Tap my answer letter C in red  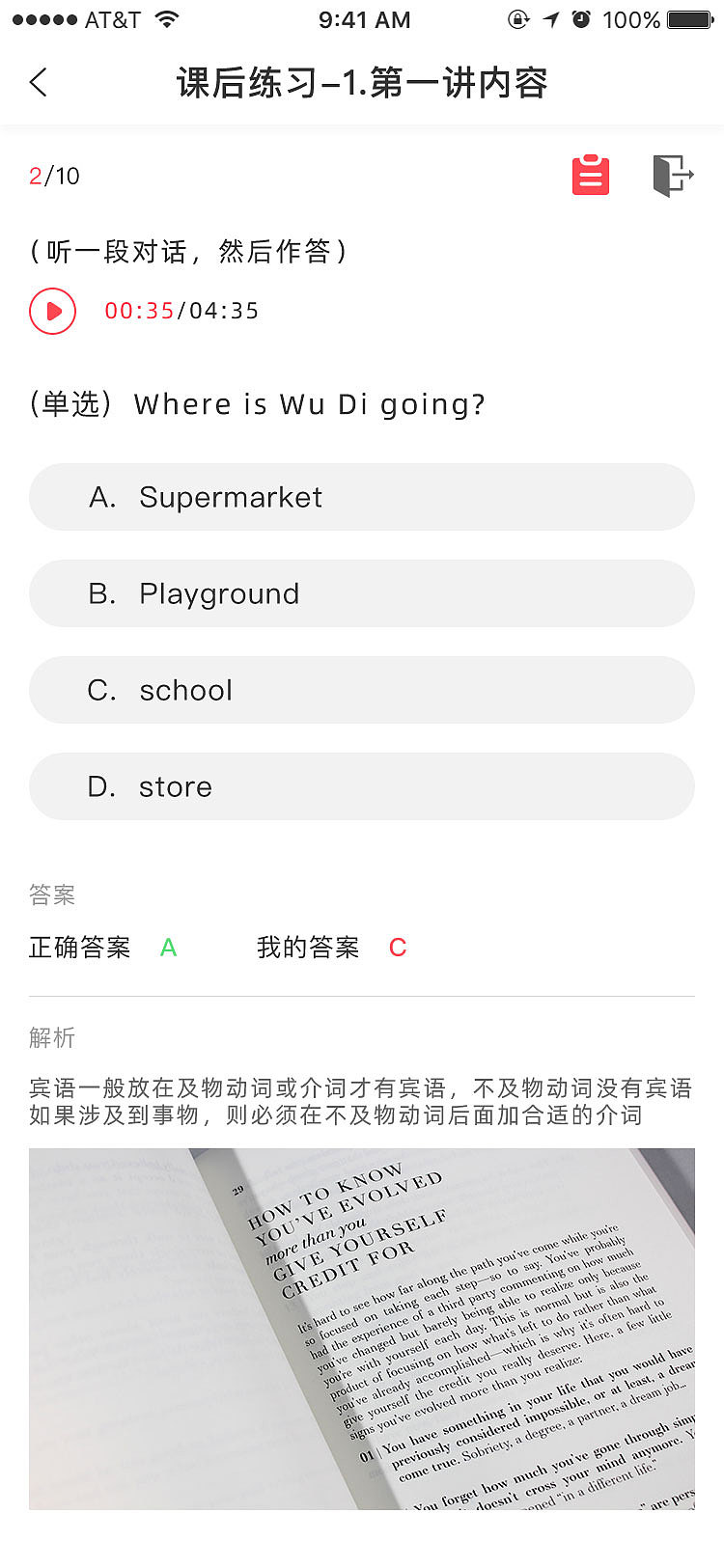coord(398,947)
